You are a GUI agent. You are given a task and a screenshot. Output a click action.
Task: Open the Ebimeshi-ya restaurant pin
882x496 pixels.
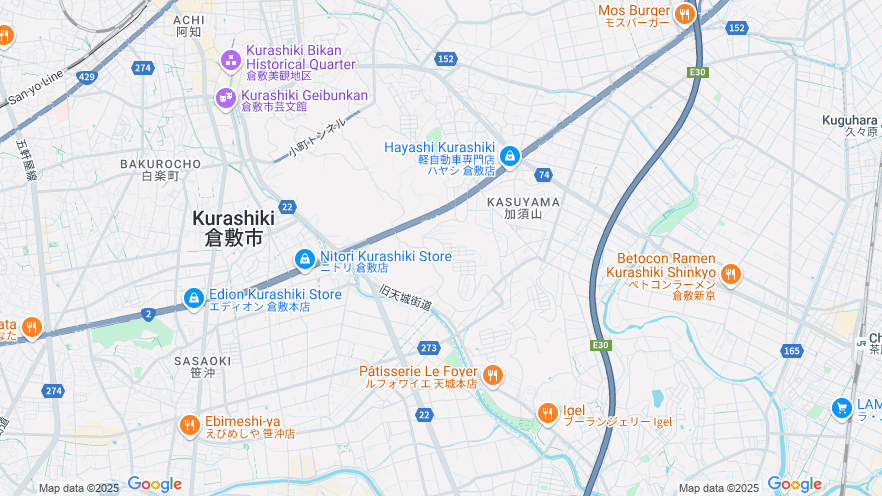coord(189,426)
